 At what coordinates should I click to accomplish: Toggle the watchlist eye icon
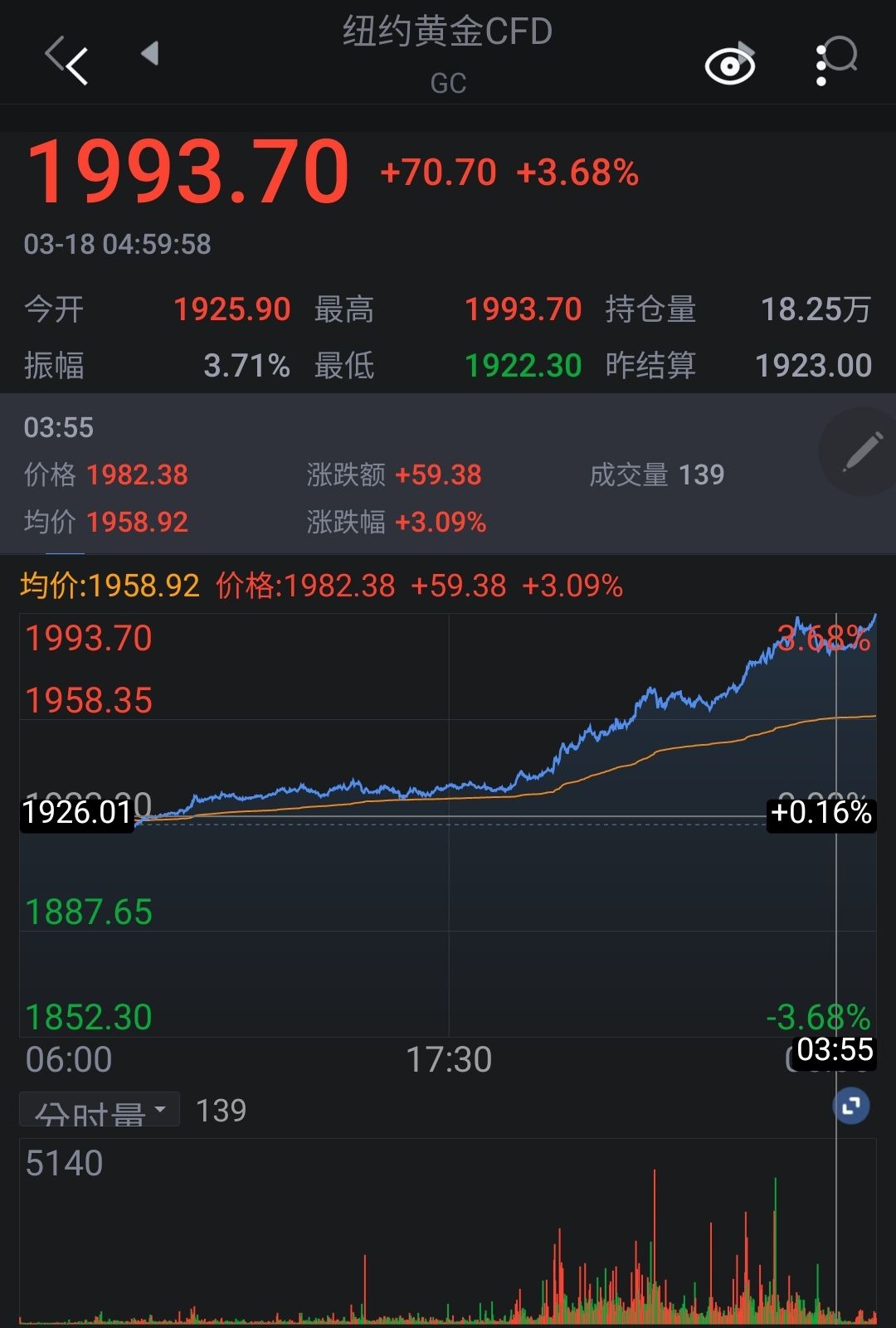728,62
